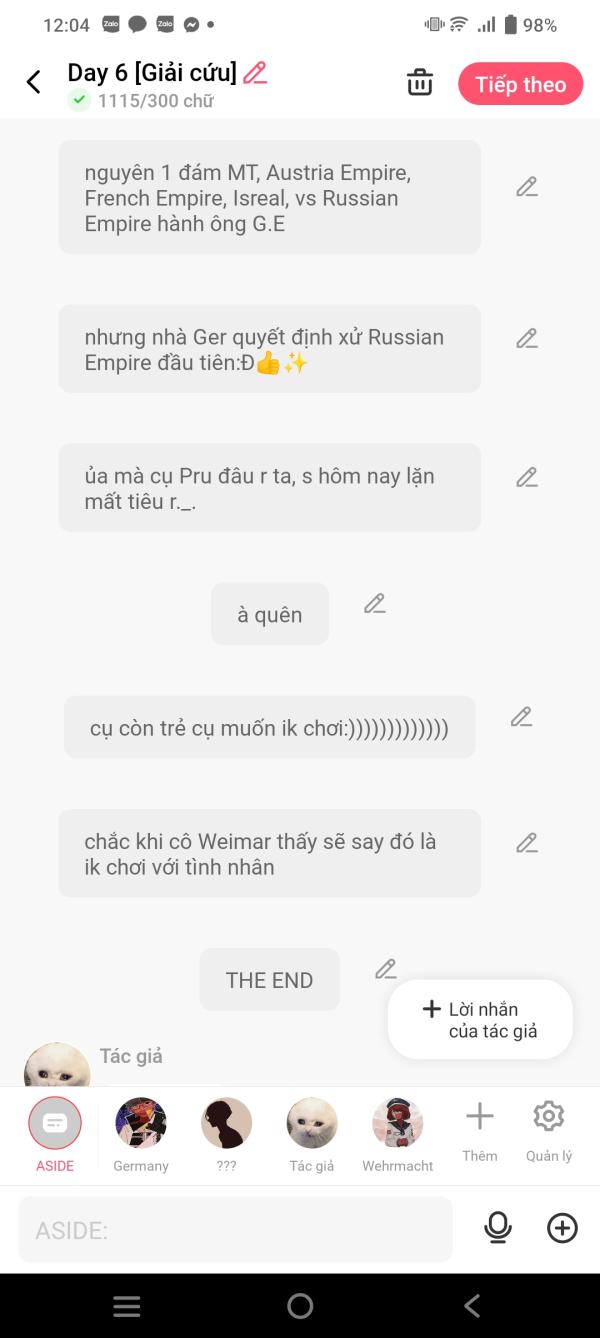Edit the 'à quên' message
Viewport: 600px width, 1338px height.
pyautogui.click(x=375, y=604)
